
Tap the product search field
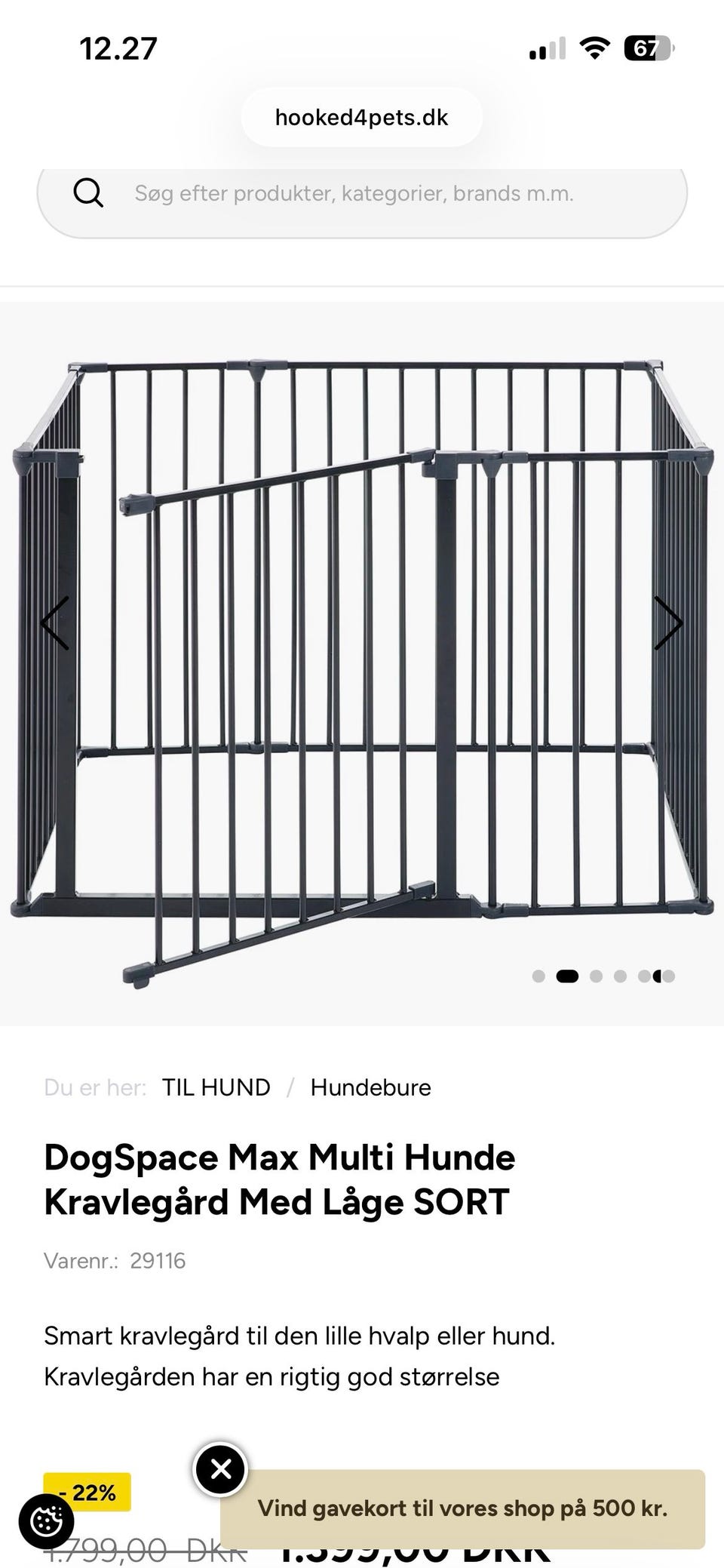point(362,194)
